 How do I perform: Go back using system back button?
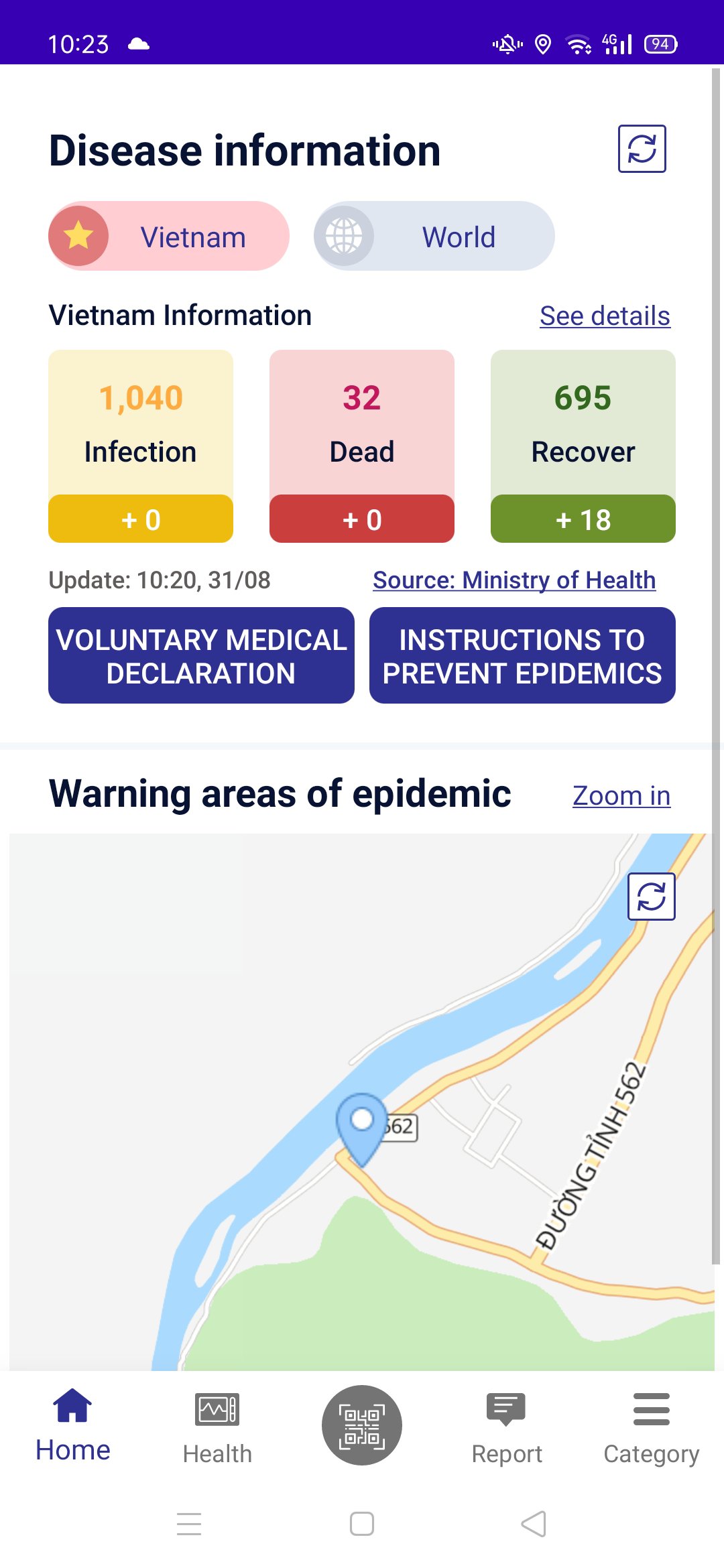[534, 1524]
